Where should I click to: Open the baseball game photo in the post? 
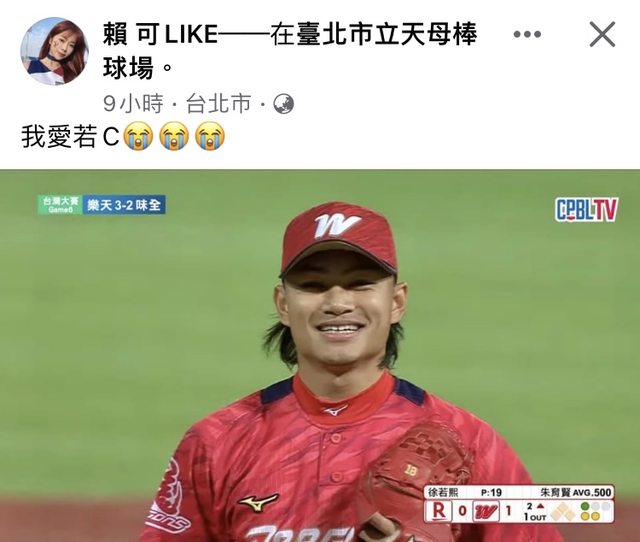[x=320, y=355]
